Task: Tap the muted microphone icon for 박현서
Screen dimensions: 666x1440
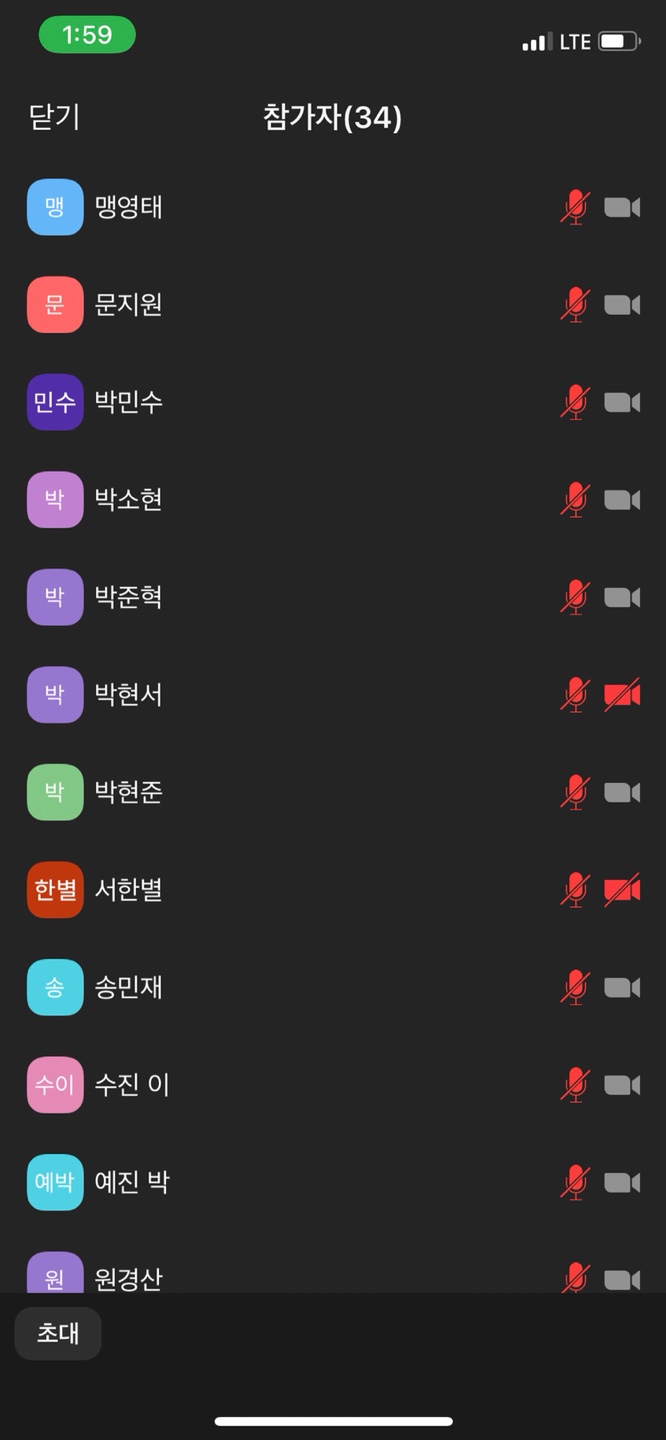Action: click(x=575, y=695)
